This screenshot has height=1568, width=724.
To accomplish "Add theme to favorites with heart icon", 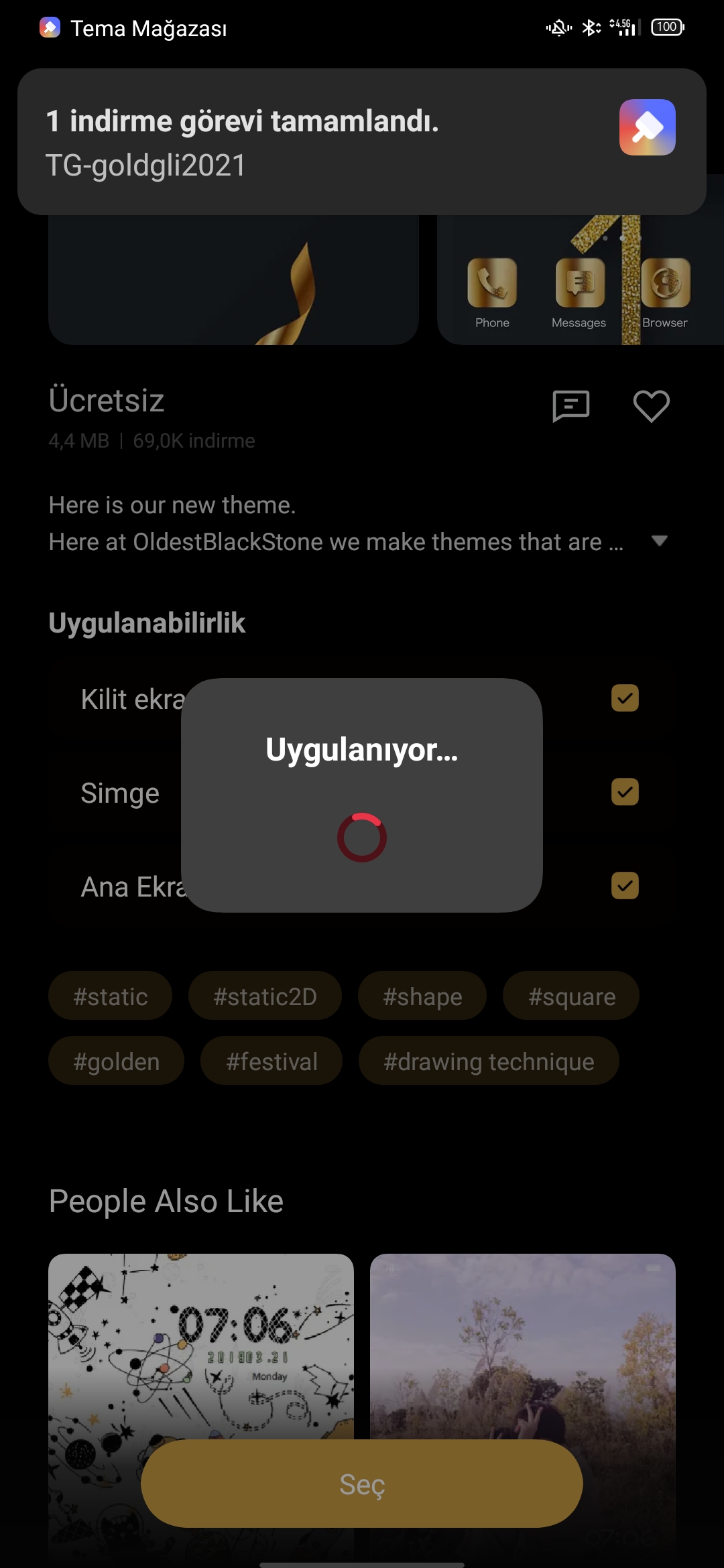I will [x=651, y=406].
